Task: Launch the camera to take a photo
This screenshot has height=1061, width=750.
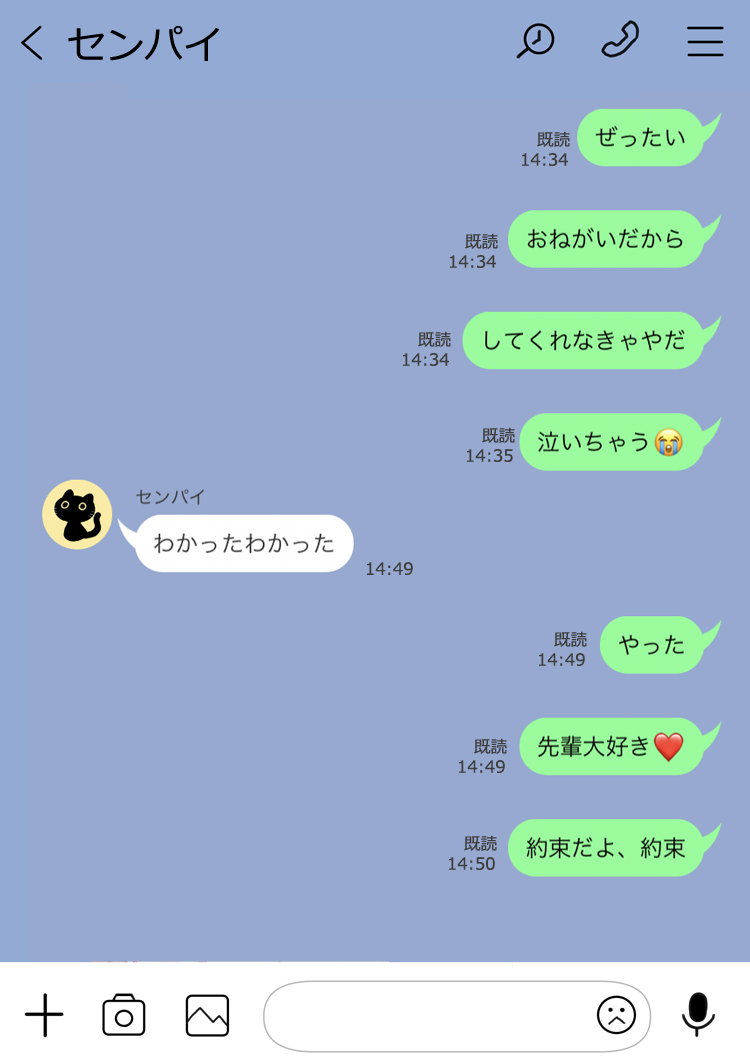Action: click(x=124, y=1016)
